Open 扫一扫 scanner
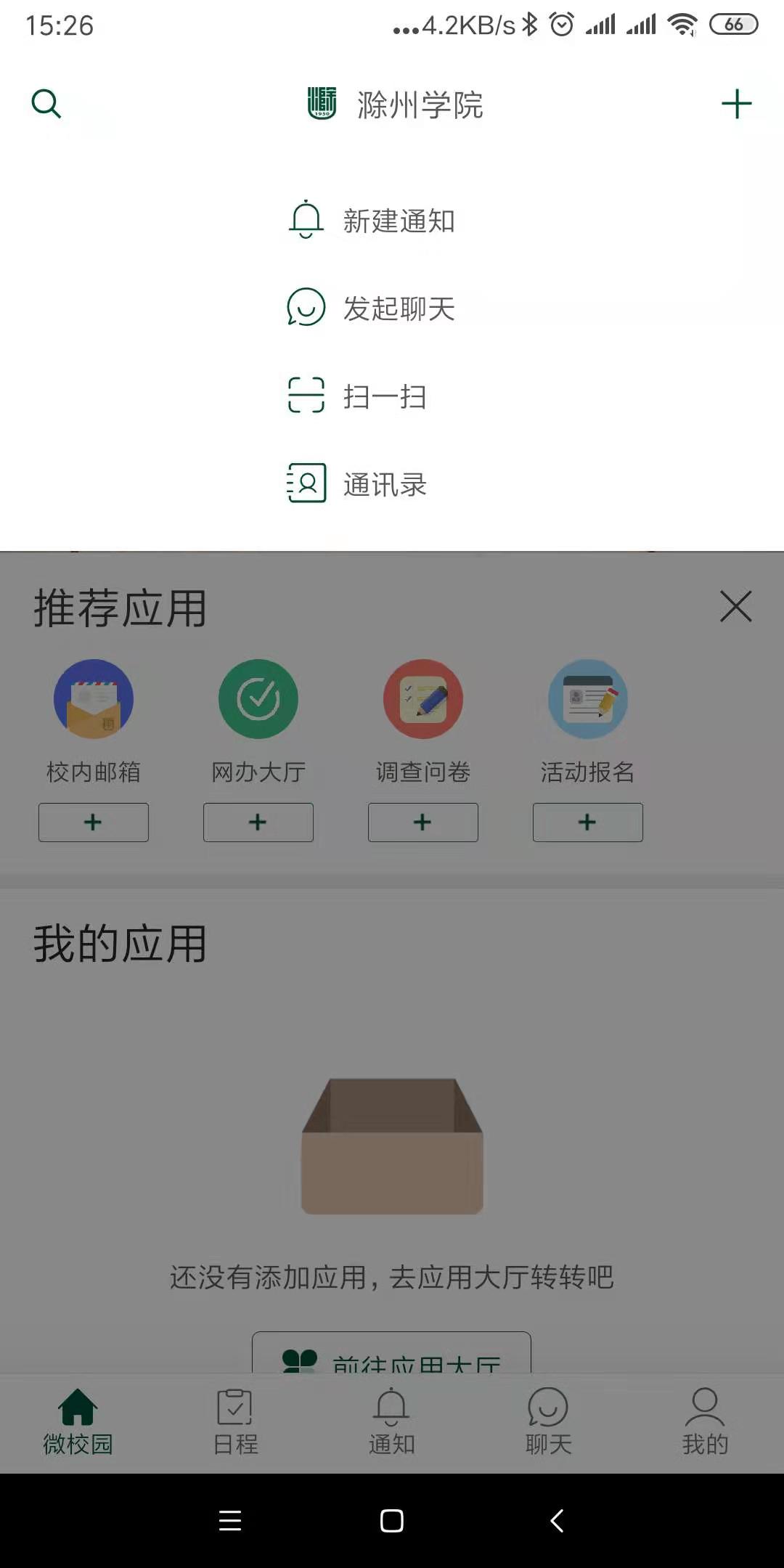Viewport: 784px width, 1568px height. coord(358,396)
